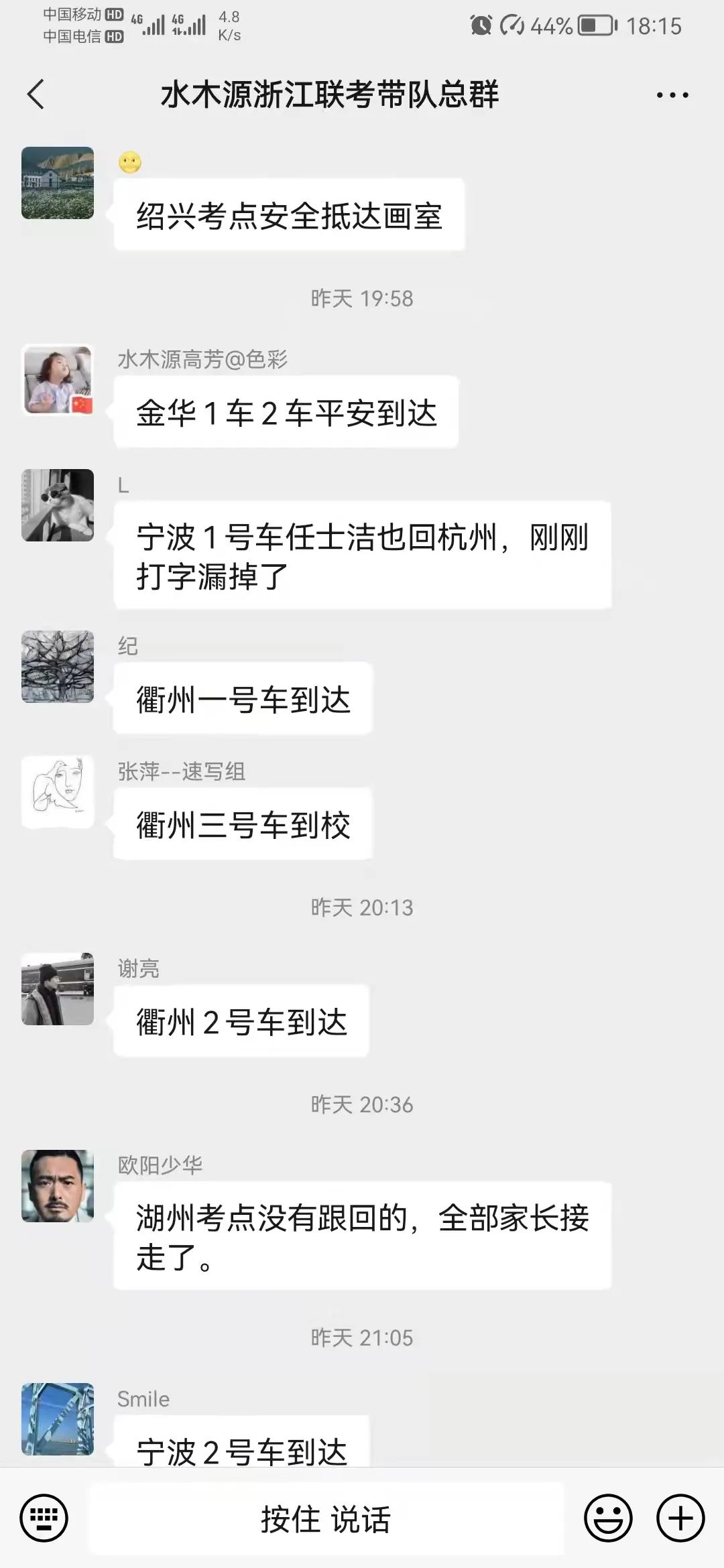Image resolution: width=724 pixels, height=1568 pixels.
Task: Open the chat info overflow menu
Action: 672,95
